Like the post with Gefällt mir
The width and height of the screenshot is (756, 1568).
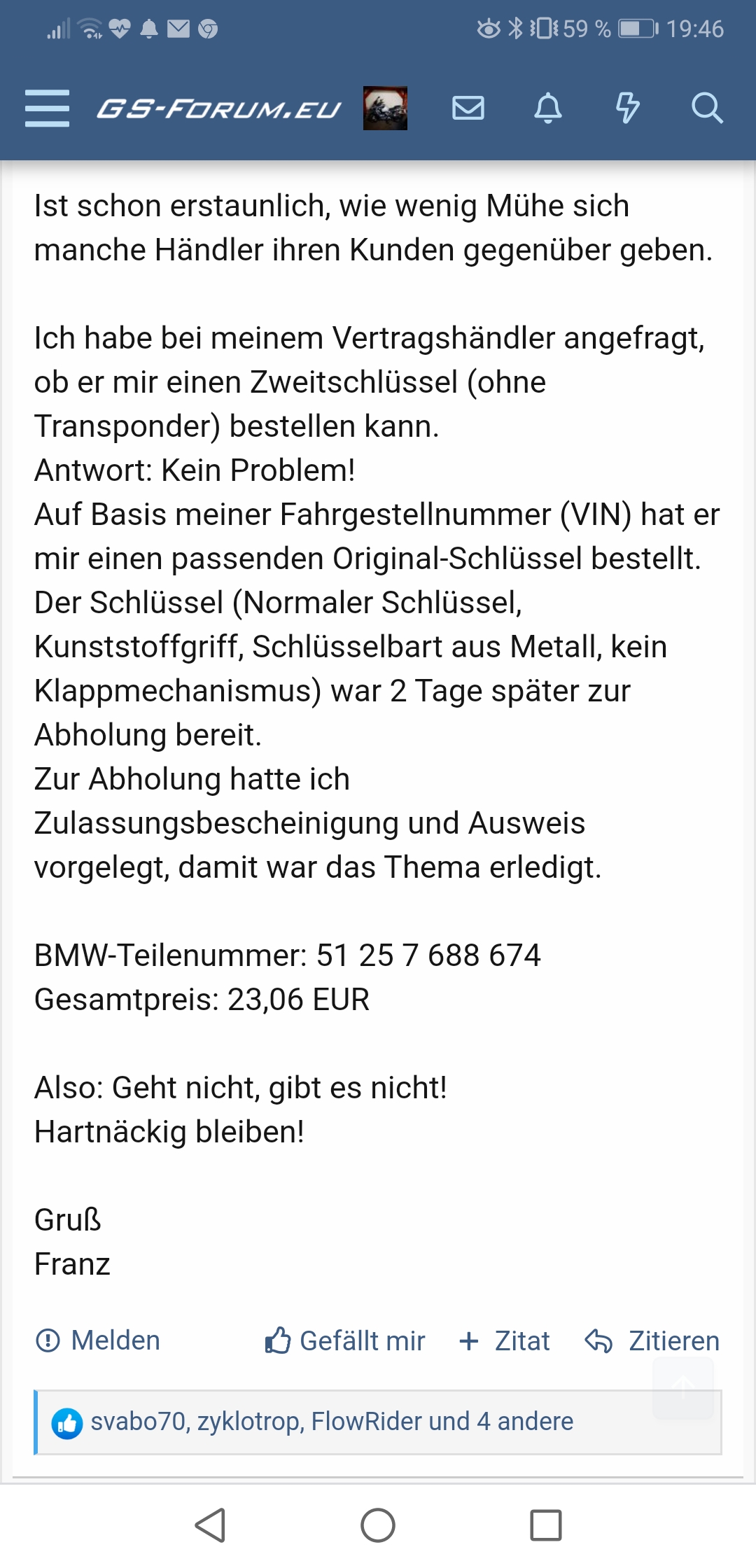tap(345, 1340)
